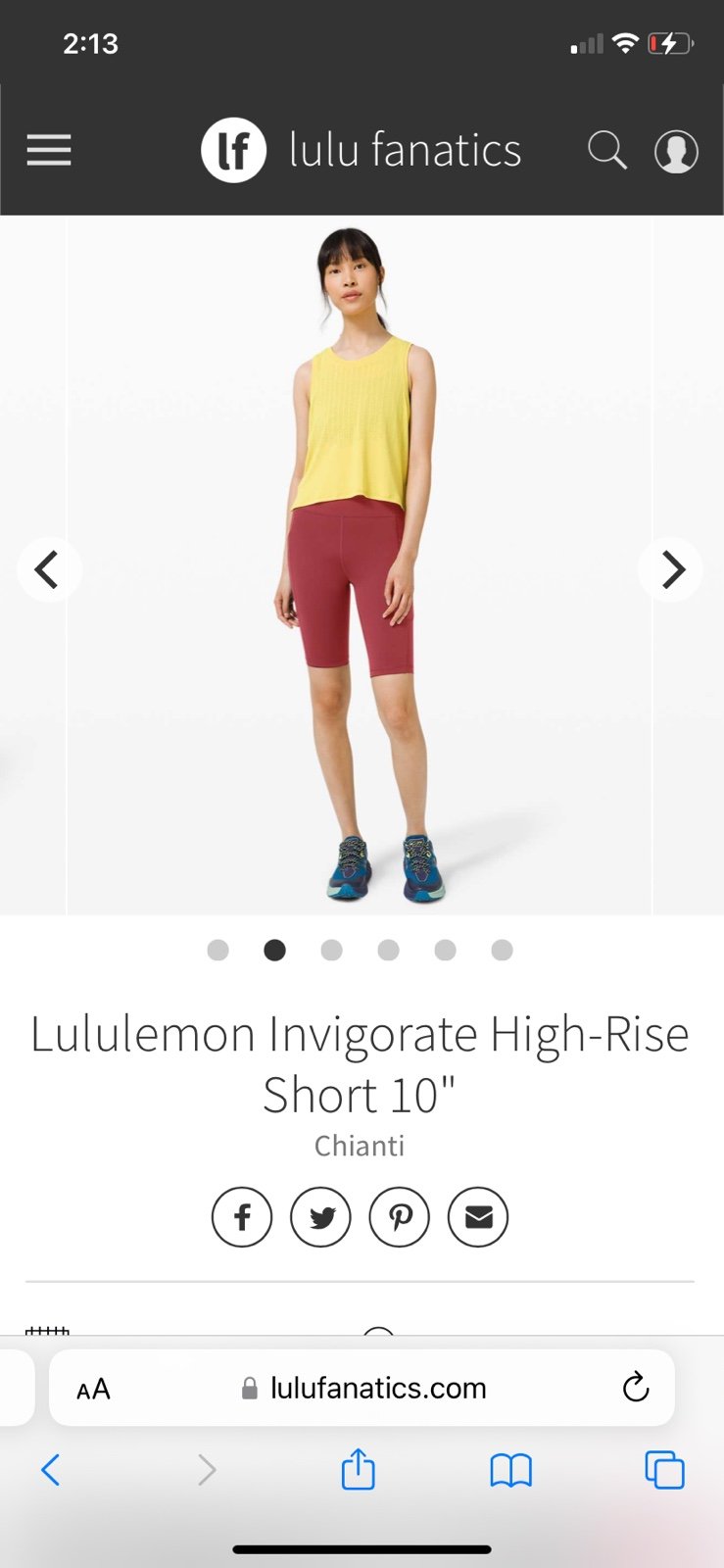Open the hamburger menu

pyautogui.click(x=49, y=151)
